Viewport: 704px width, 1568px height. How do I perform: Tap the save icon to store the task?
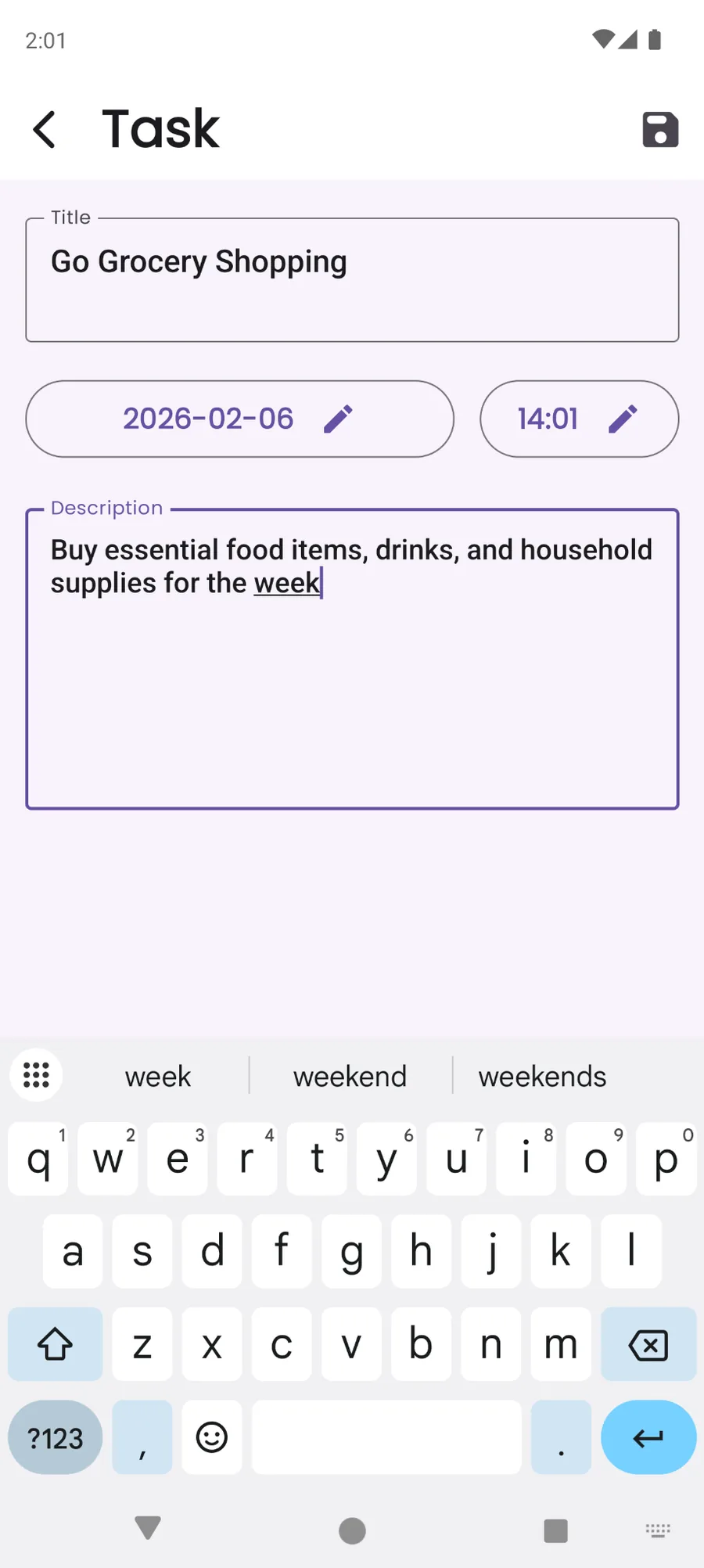(x=659, y=129)
